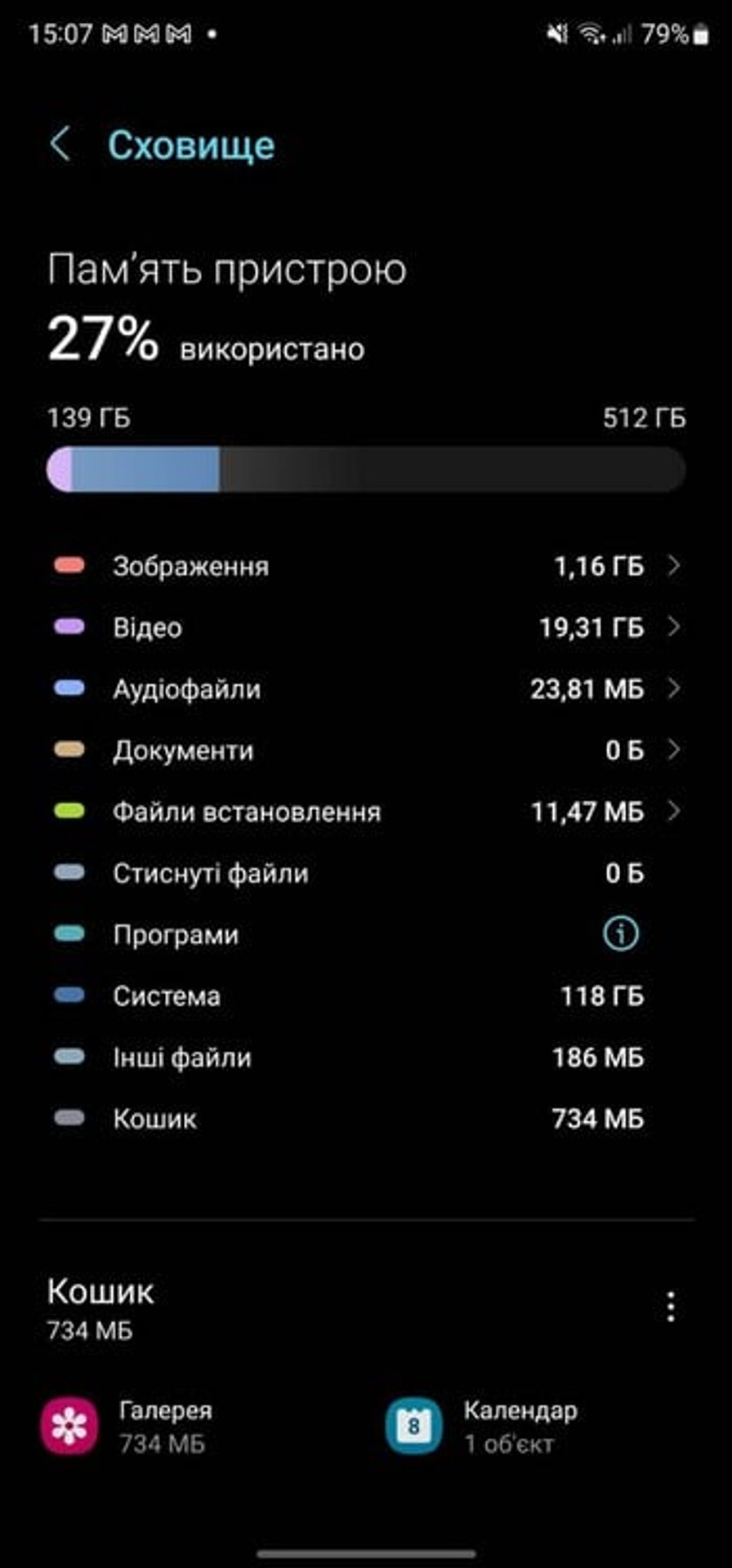Screen dimensions: 732x1568
Task: Open the Зображення storage category
Action: point(366,566)
